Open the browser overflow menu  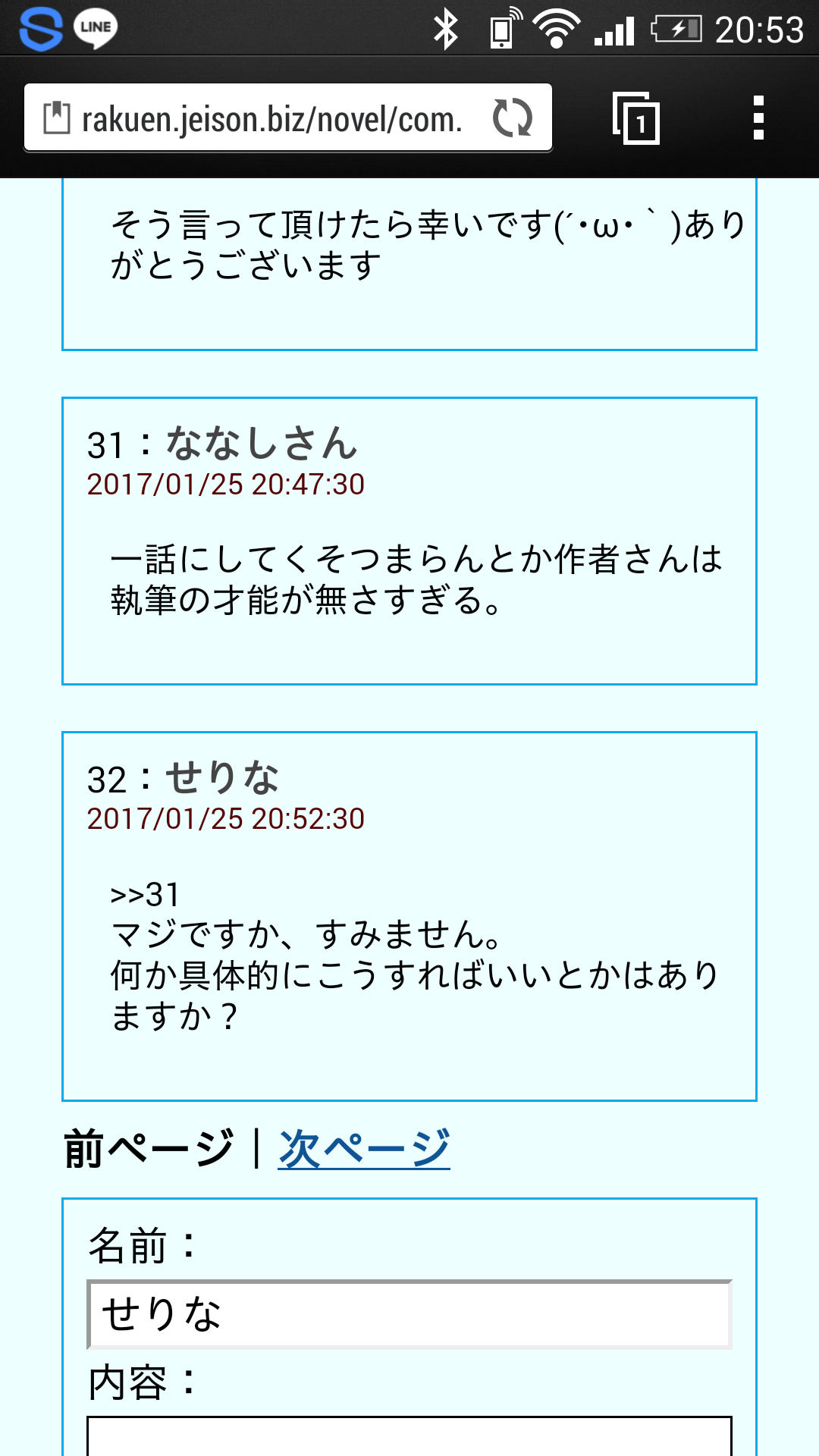758,118
